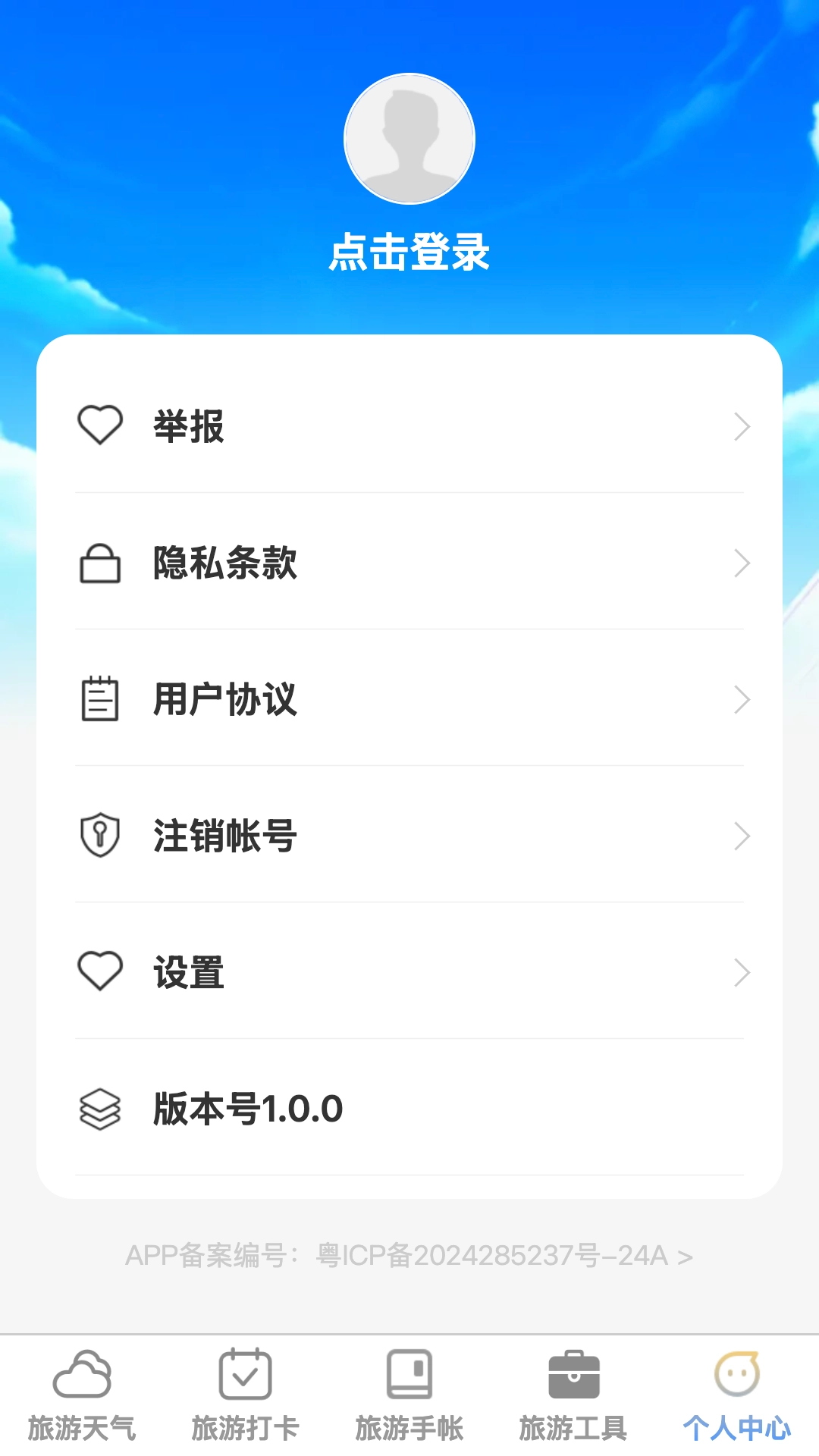Open 隐私条款 via its arrow
819x1456 pixels.
742,563
